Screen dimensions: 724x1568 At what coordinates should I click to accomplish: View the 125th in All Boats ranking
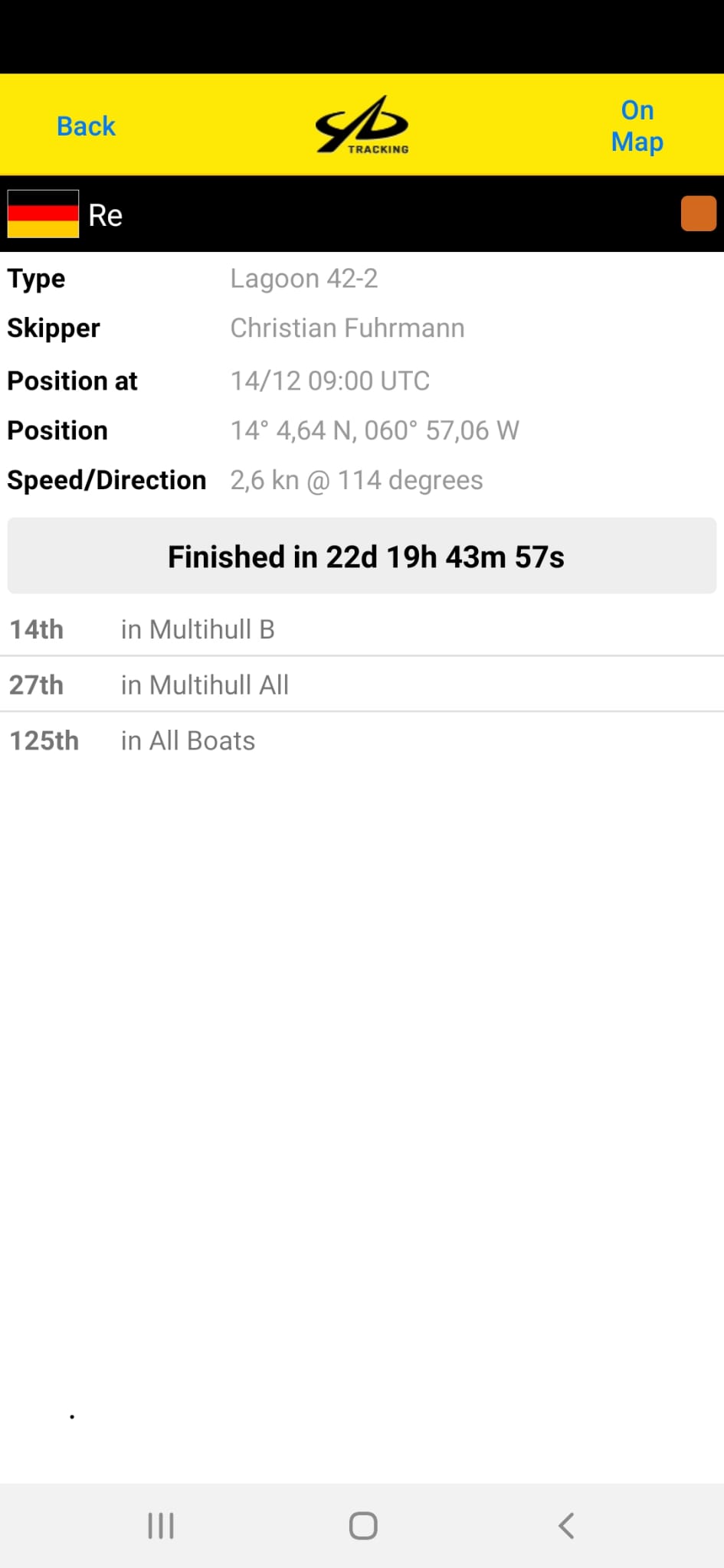[x=362, y=740]
